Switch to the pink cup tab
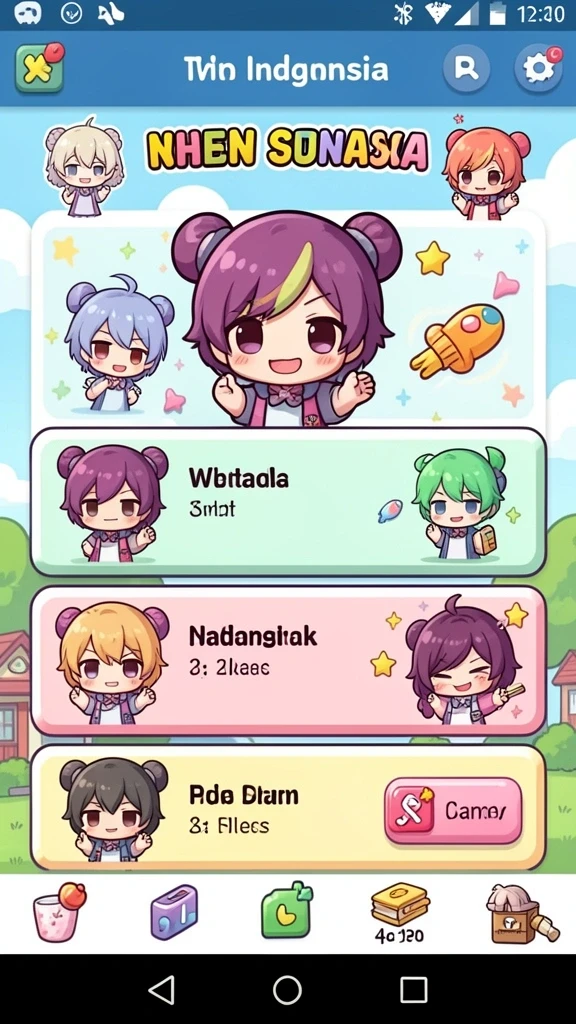 [59, 912]
